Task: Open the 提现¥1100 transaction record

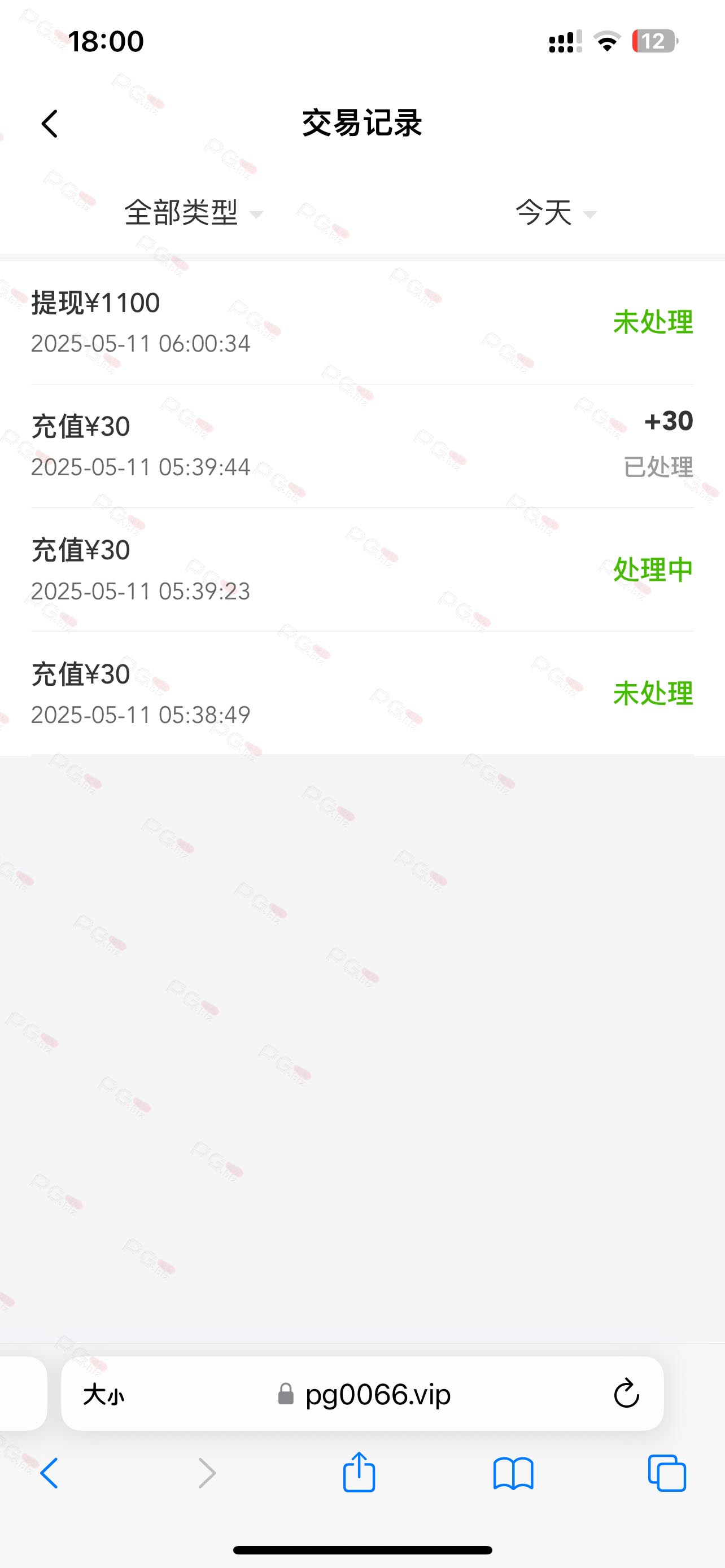Action: click(362, 323)
